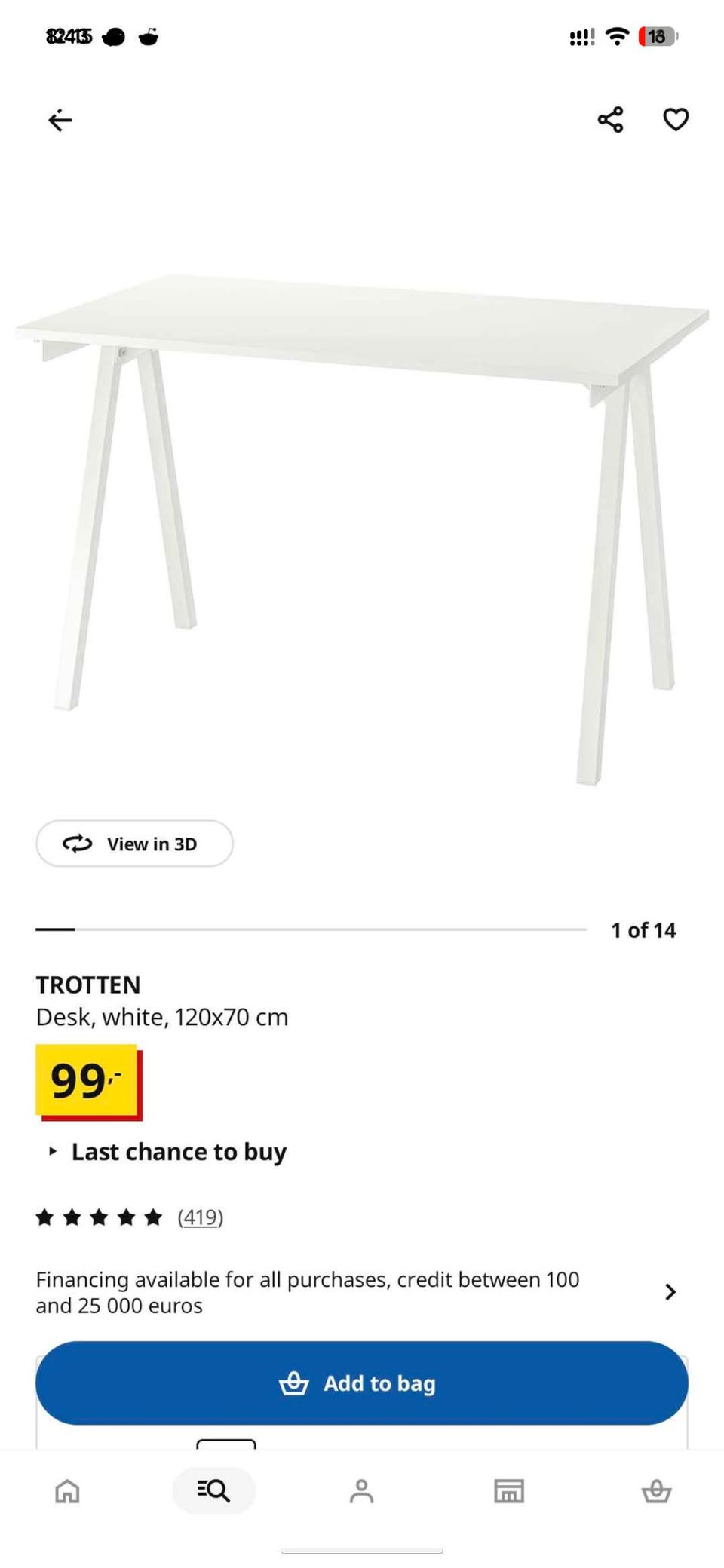Switch to the Home tab

(x=67, y=1490)
